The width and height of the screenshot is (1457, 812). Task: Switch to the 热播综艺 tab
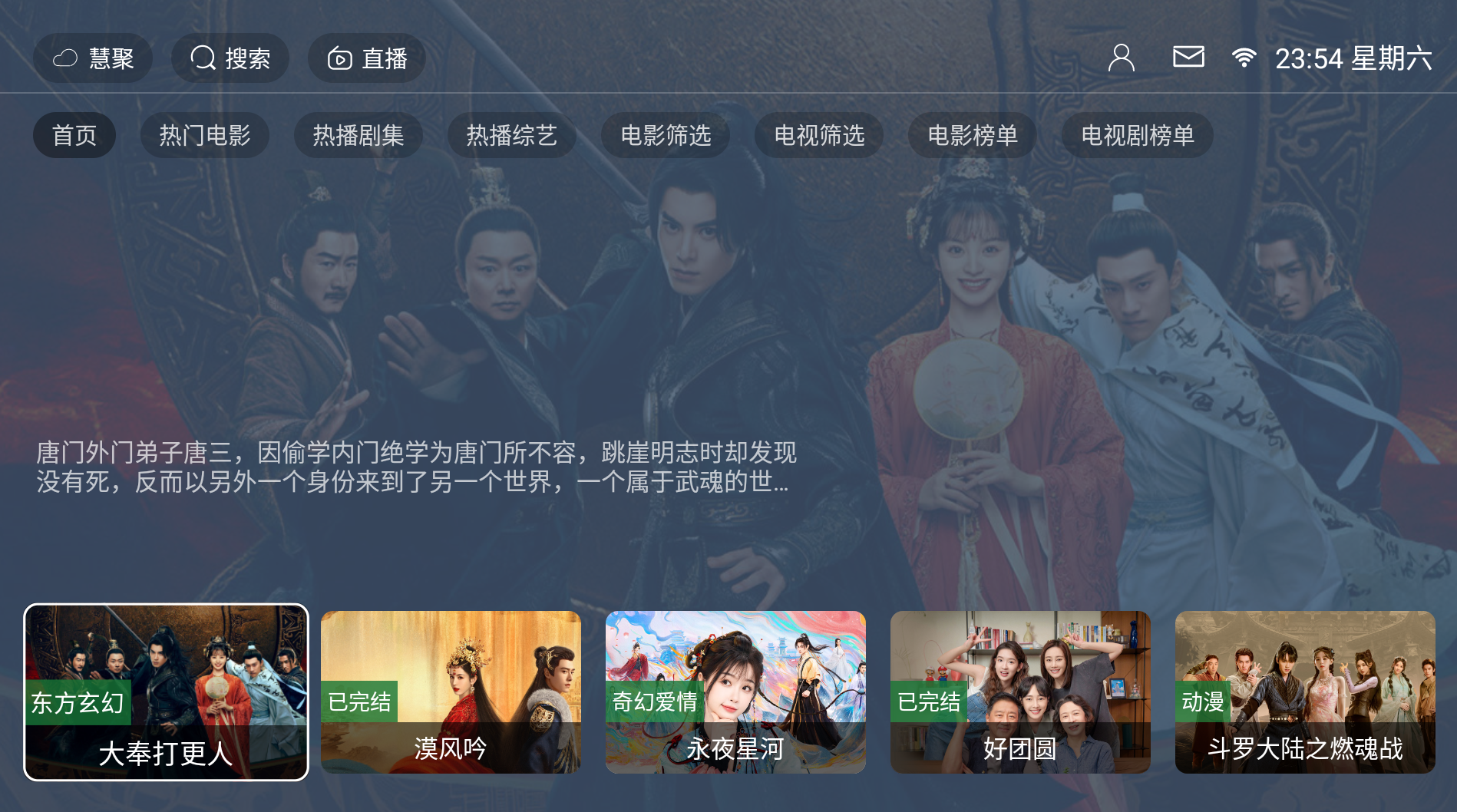tap(512, 136)
